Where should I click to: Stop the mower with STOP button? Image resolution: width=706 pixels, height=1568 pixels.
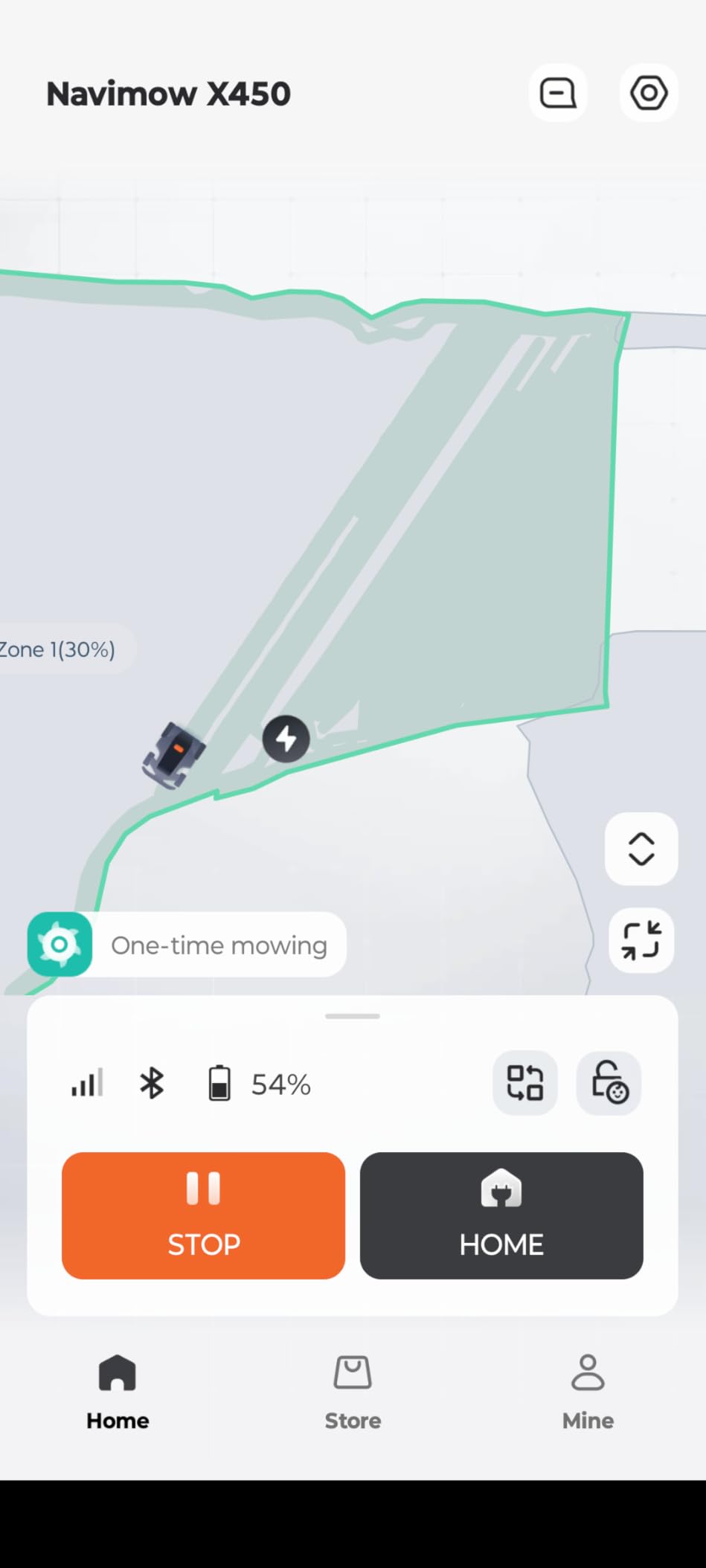pyautogui.click(x=203, y=1215)
